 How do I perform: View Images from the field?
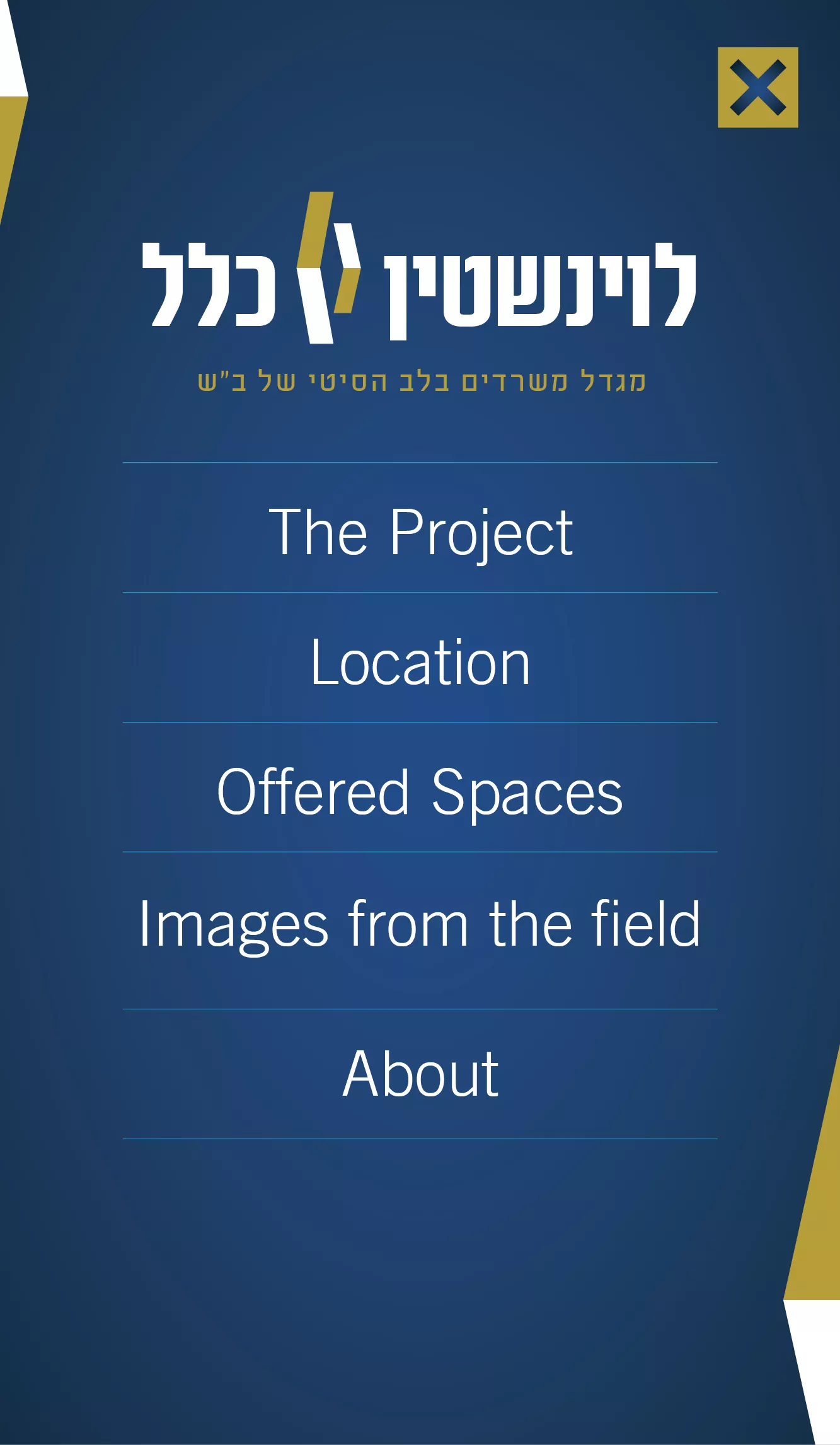pos(420,924)
